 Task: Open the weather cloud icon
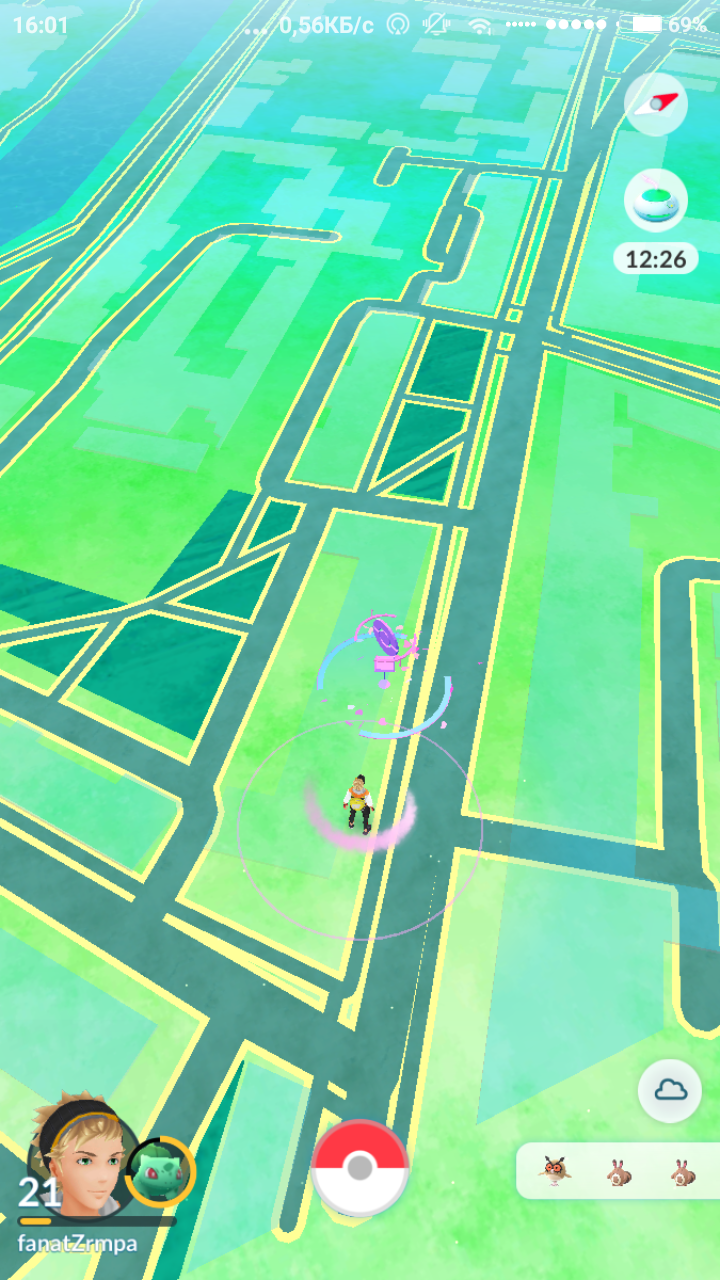tap(669, 1091)
